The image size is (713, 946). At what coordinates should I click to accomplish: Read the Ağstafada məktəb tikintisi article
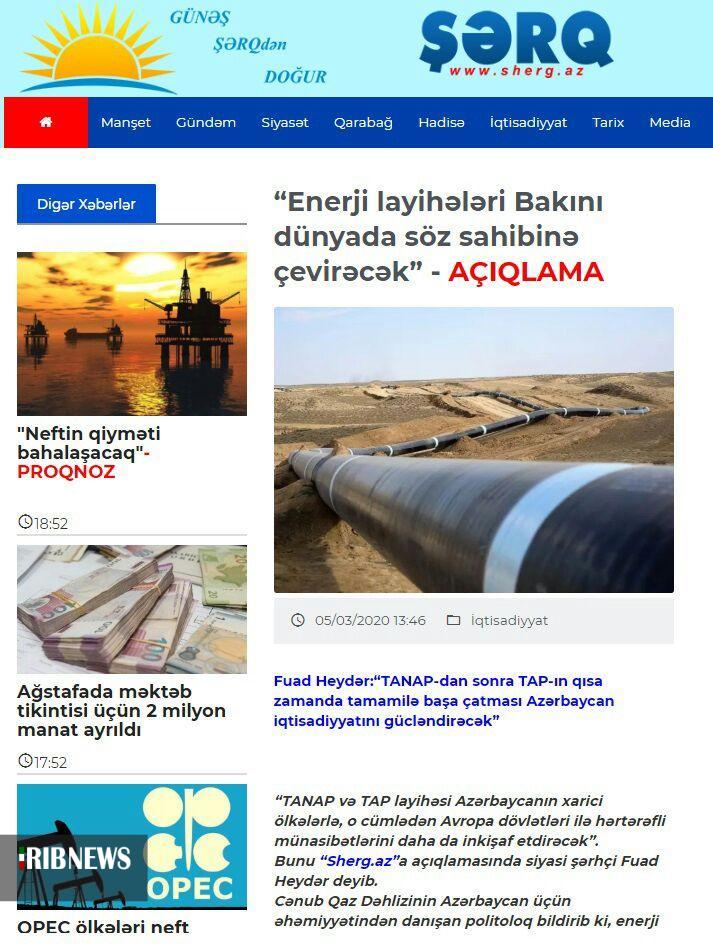[121, 711]
